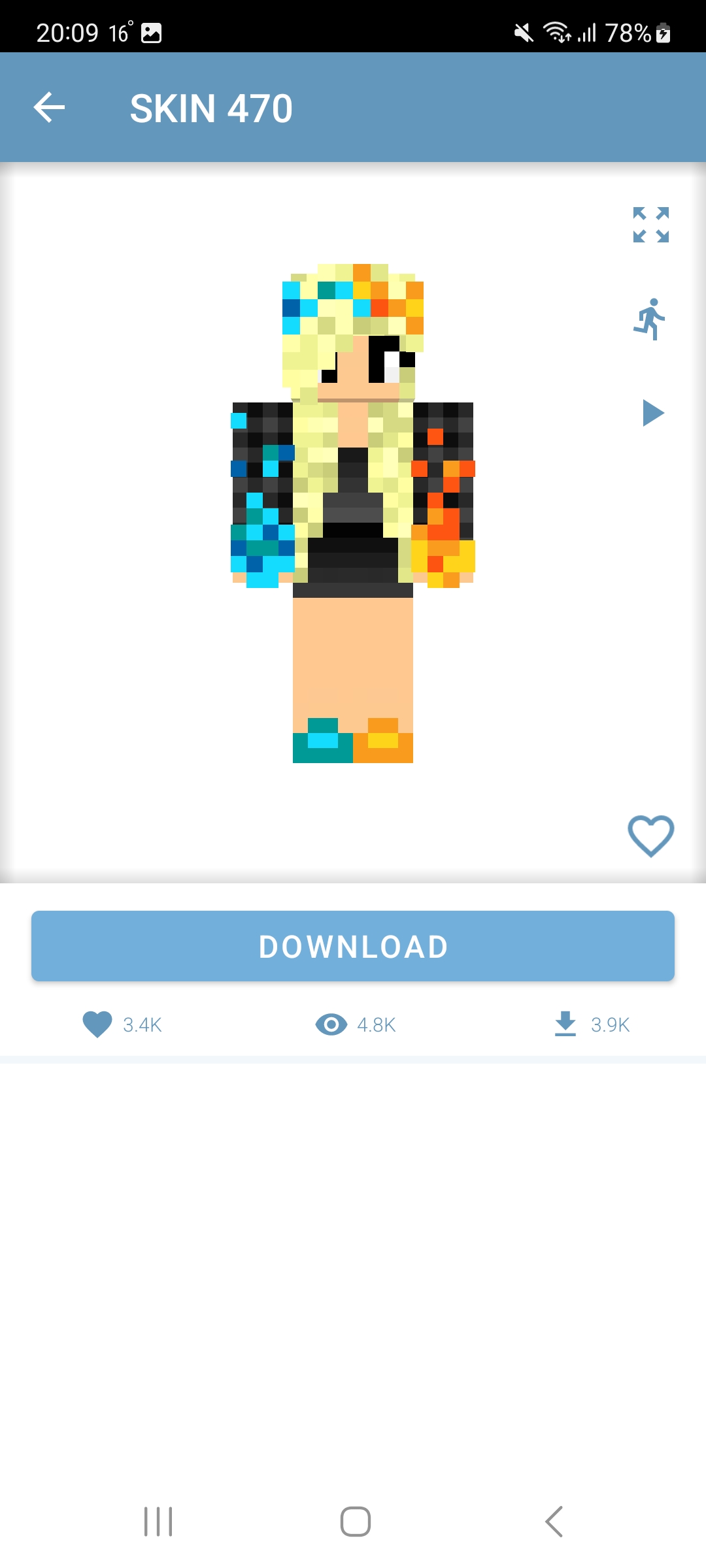Download Skin 470
This screenshot has width=706, height=1568.
click(353, 946)
